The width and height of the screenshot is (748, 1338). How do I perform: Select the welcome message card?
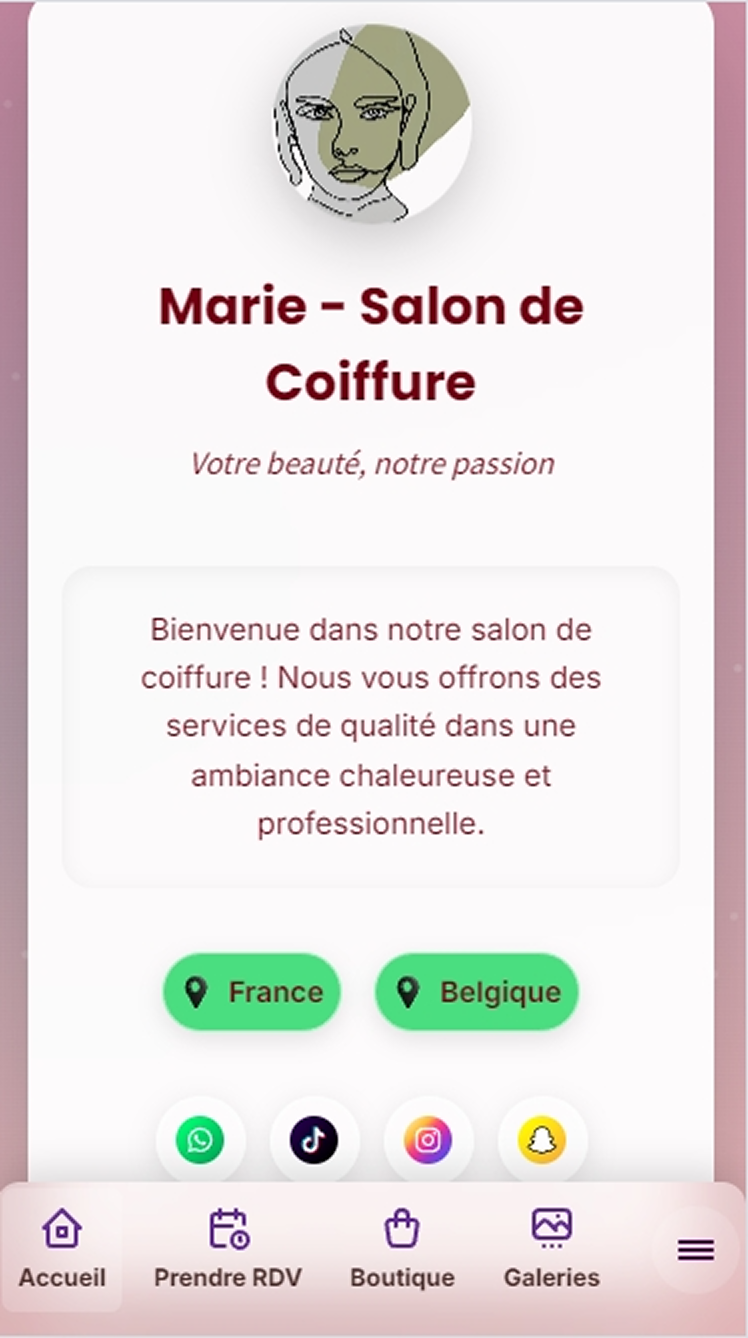coord(374,726)
